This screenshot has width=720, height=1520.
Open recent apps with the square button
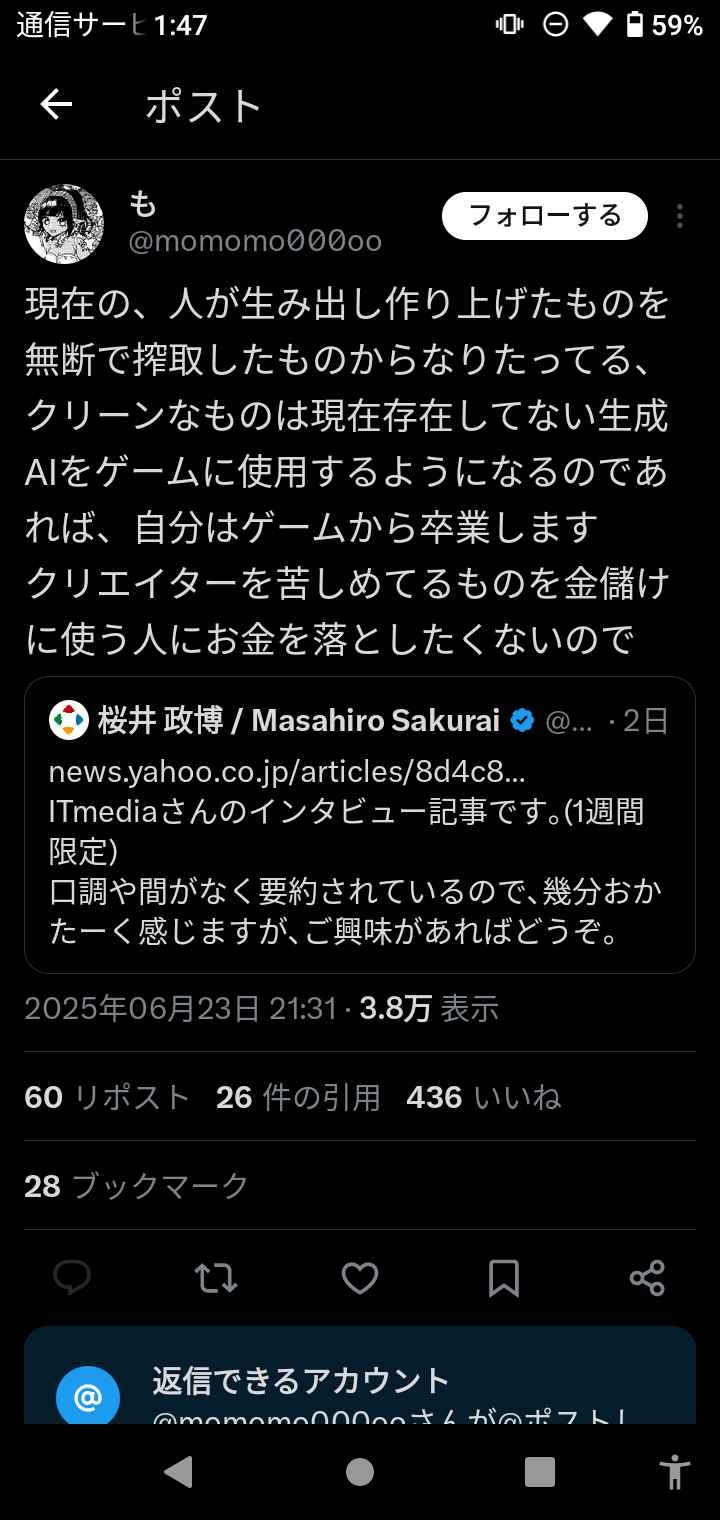(540, 1471)
